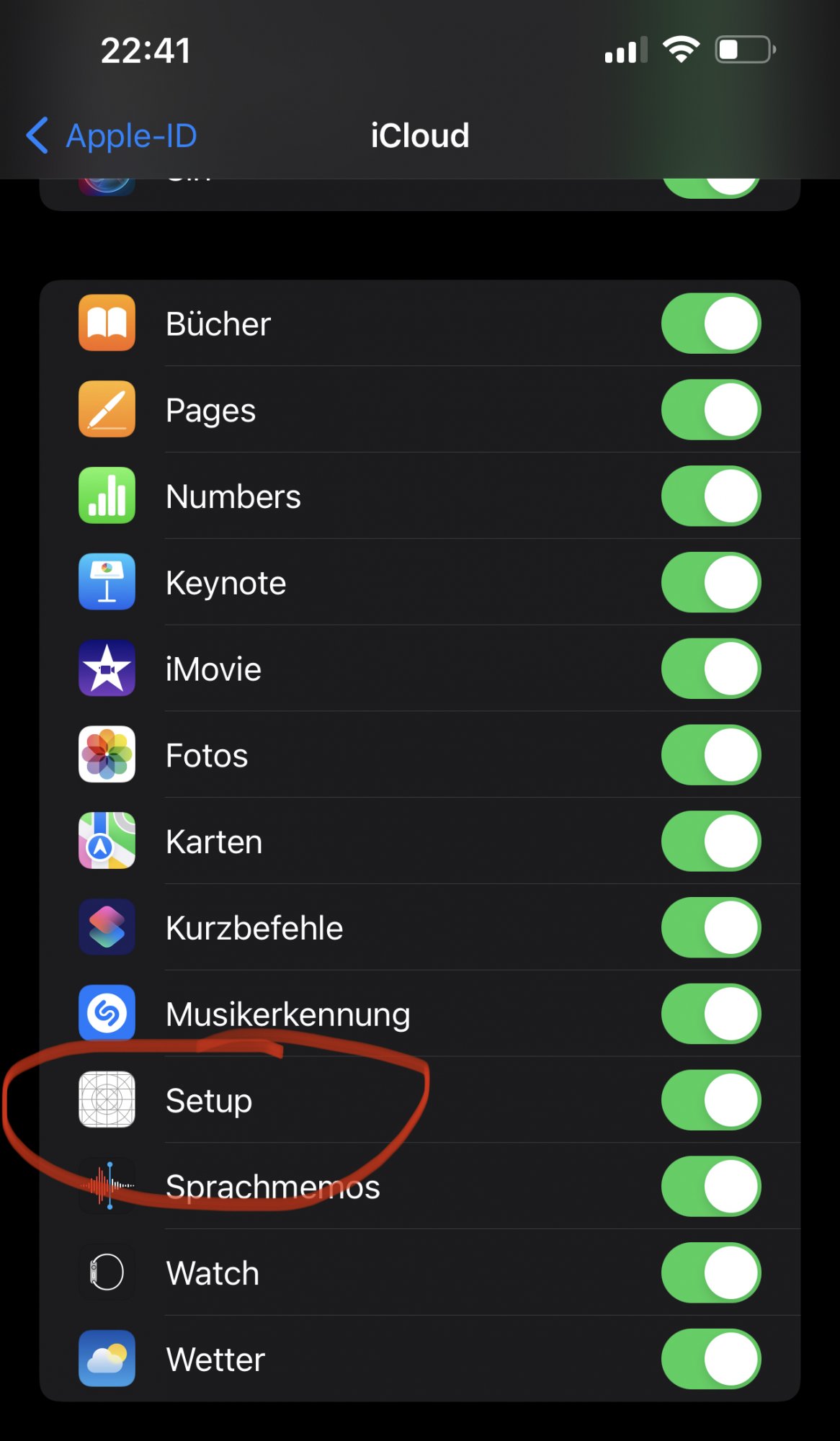Screen dimensions: 840x1441
Task: Switch off Keynote iCloud sync
Action: (710, 582)
